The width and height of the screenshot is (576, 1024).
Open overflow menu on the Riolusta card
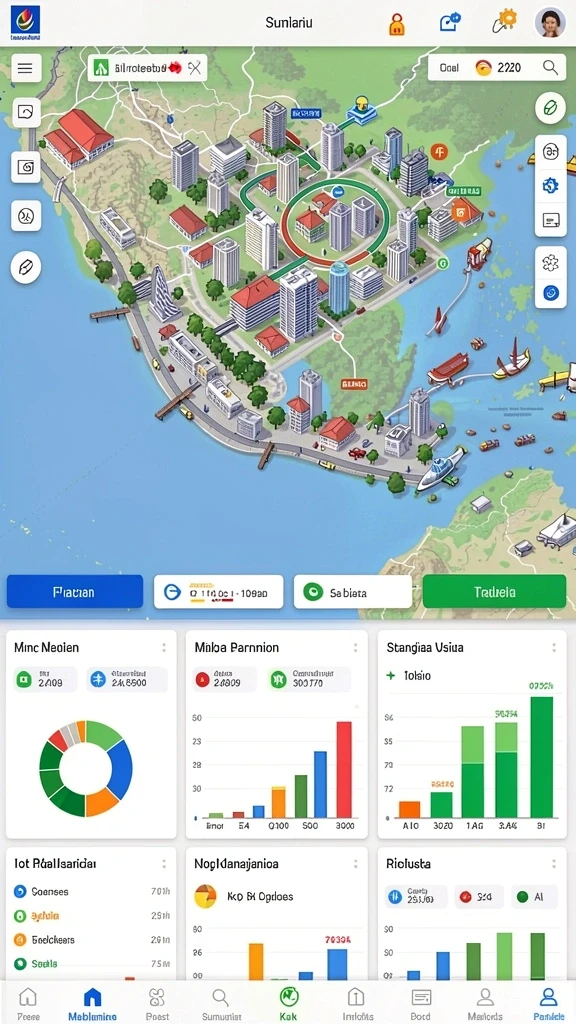[554, 864]
